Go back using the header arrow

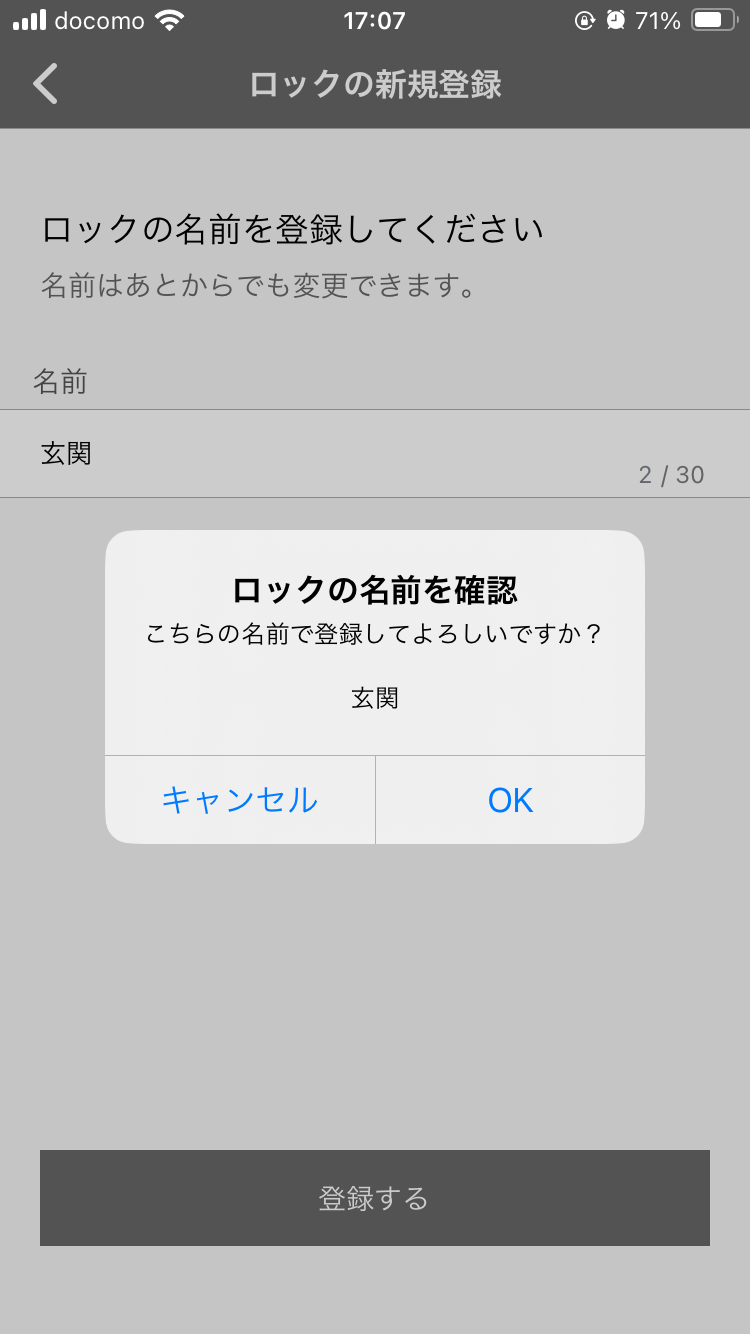point(46,84)
